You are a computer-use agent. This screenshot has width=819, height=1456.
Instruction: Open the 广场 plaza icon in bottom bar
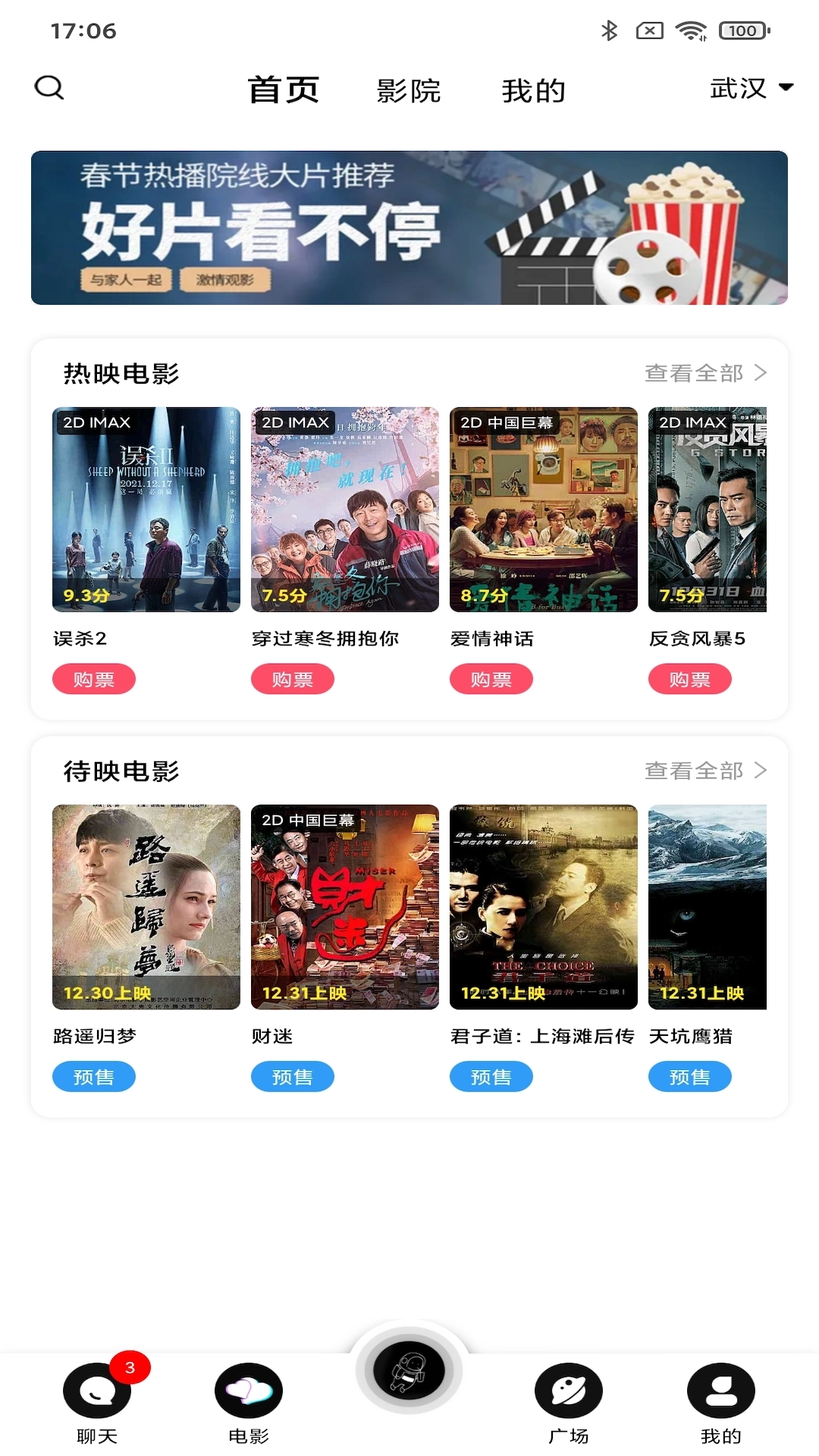click(570, 1389)
